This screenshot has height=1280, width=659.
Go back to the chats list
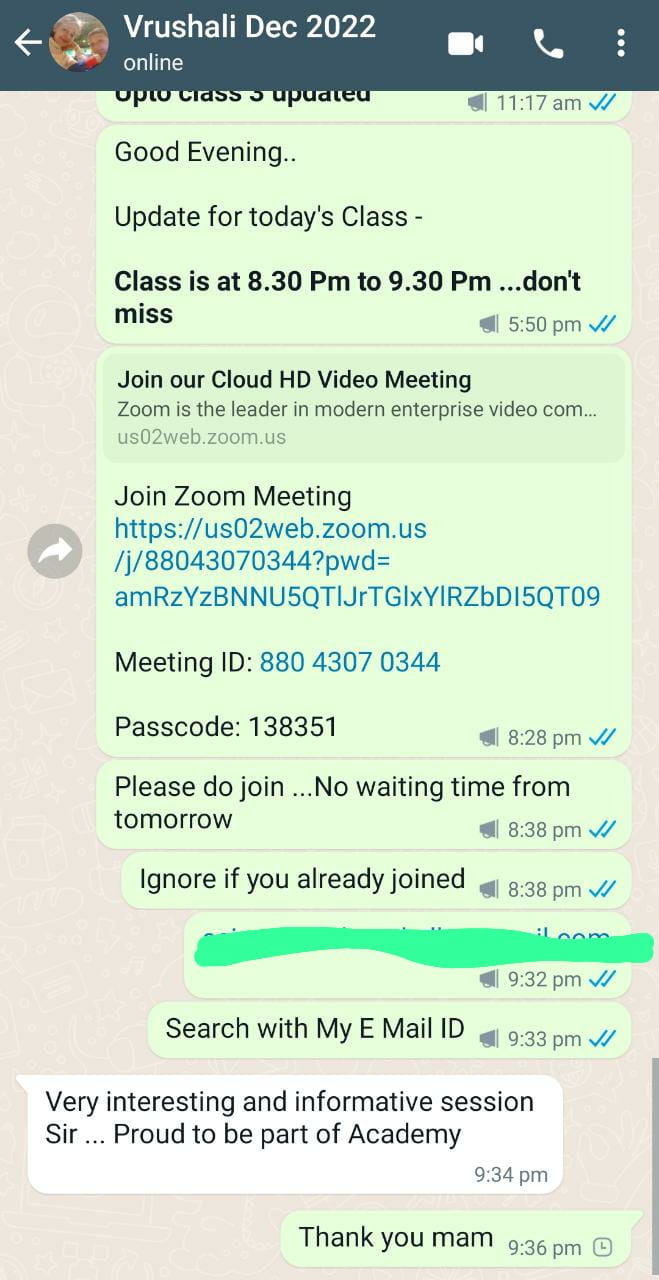(x=27, y=43)
